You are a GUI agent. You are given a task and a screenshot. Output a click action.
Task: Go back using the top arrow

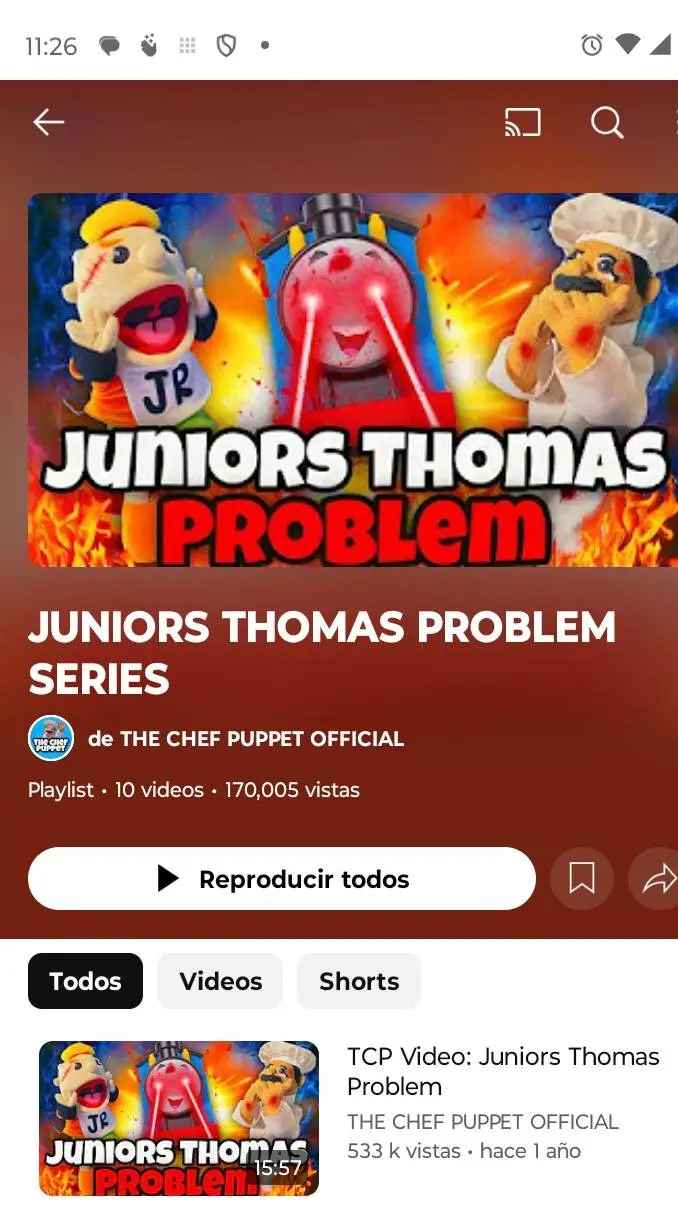[x=48, y=122]
